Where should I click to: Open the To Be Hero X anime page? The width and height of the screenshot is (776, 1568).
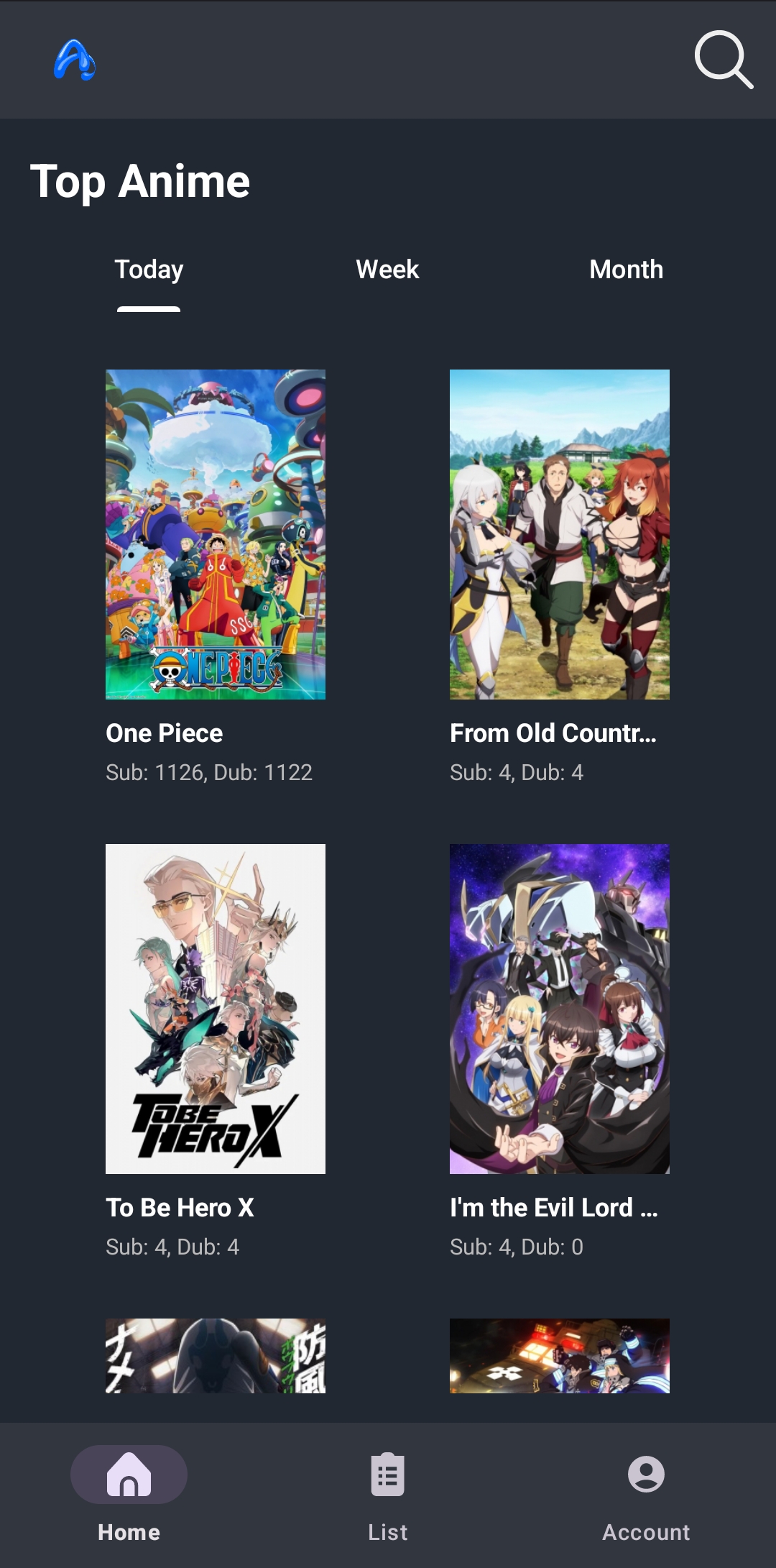pyautogui.click(x=180, y=1208)
